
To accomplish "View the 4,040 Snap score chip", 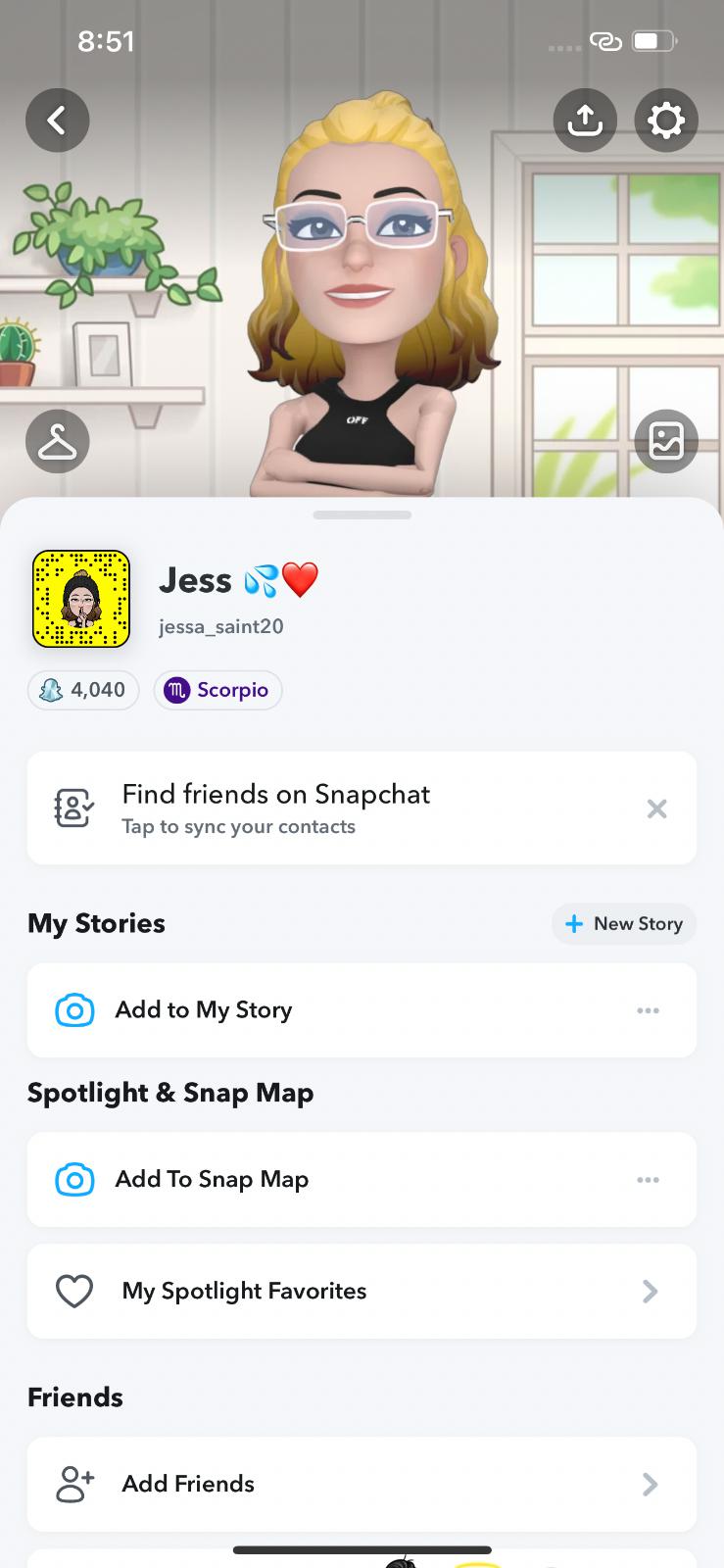I will click(83, 690).
